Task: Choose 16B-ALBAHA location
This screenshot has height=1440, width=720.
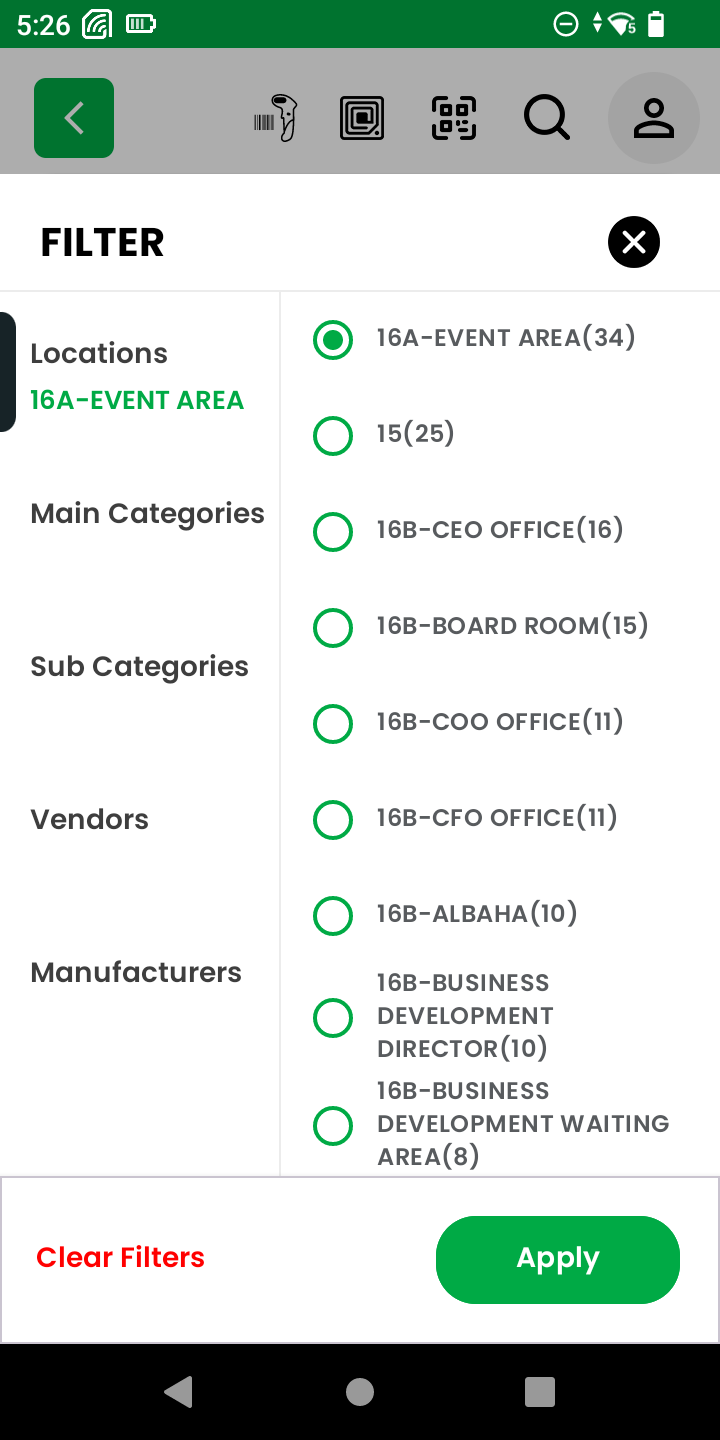Action: pyautogui.click(x=333, y=916)
